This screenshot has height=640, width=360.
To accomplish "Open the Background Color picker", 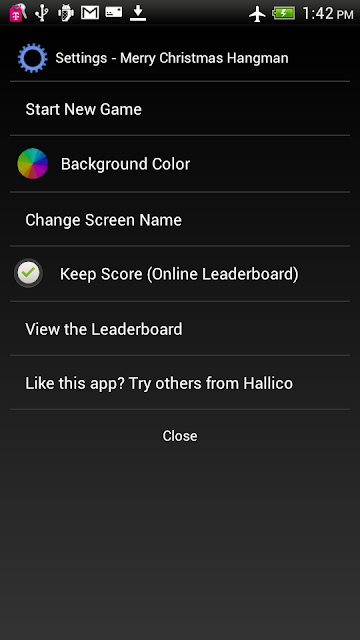I will tap(180, 164).
